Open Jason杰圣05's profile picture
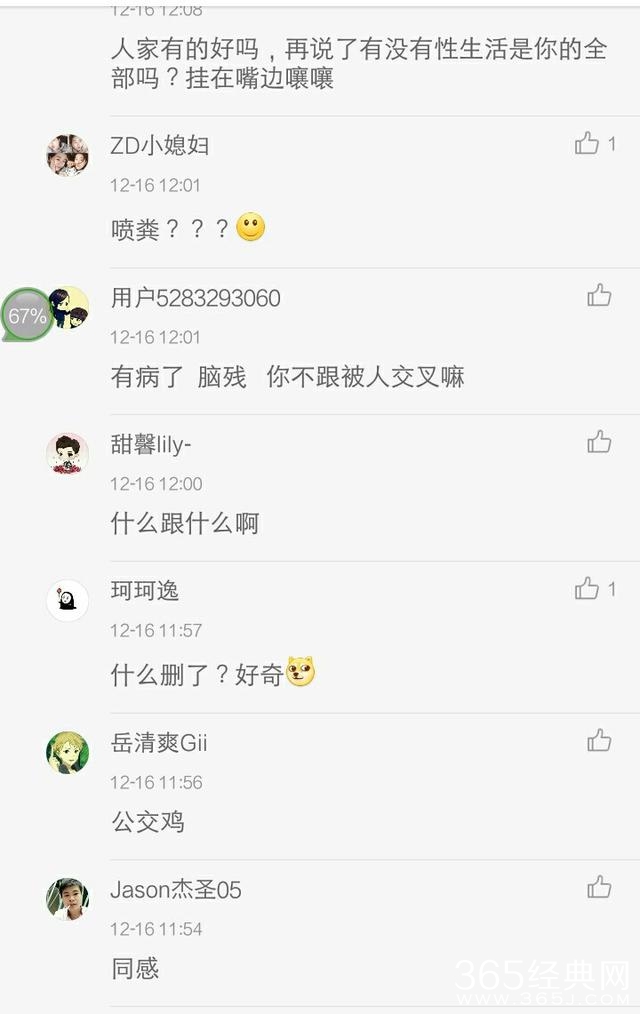The width and height of the screenshot is (640, 1014). 67,899
